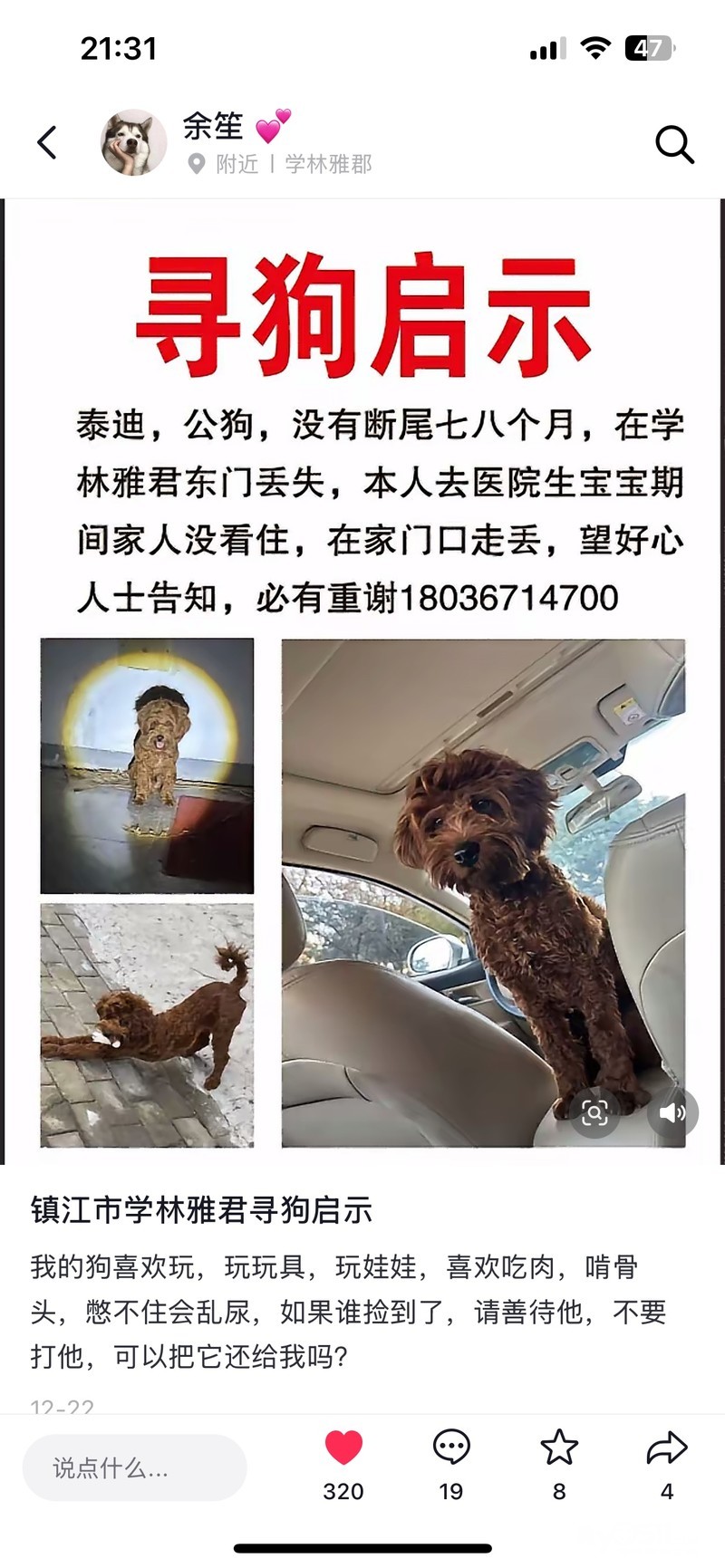Go back using the top-left arrow
The image size is (725, 1568).
47,143
